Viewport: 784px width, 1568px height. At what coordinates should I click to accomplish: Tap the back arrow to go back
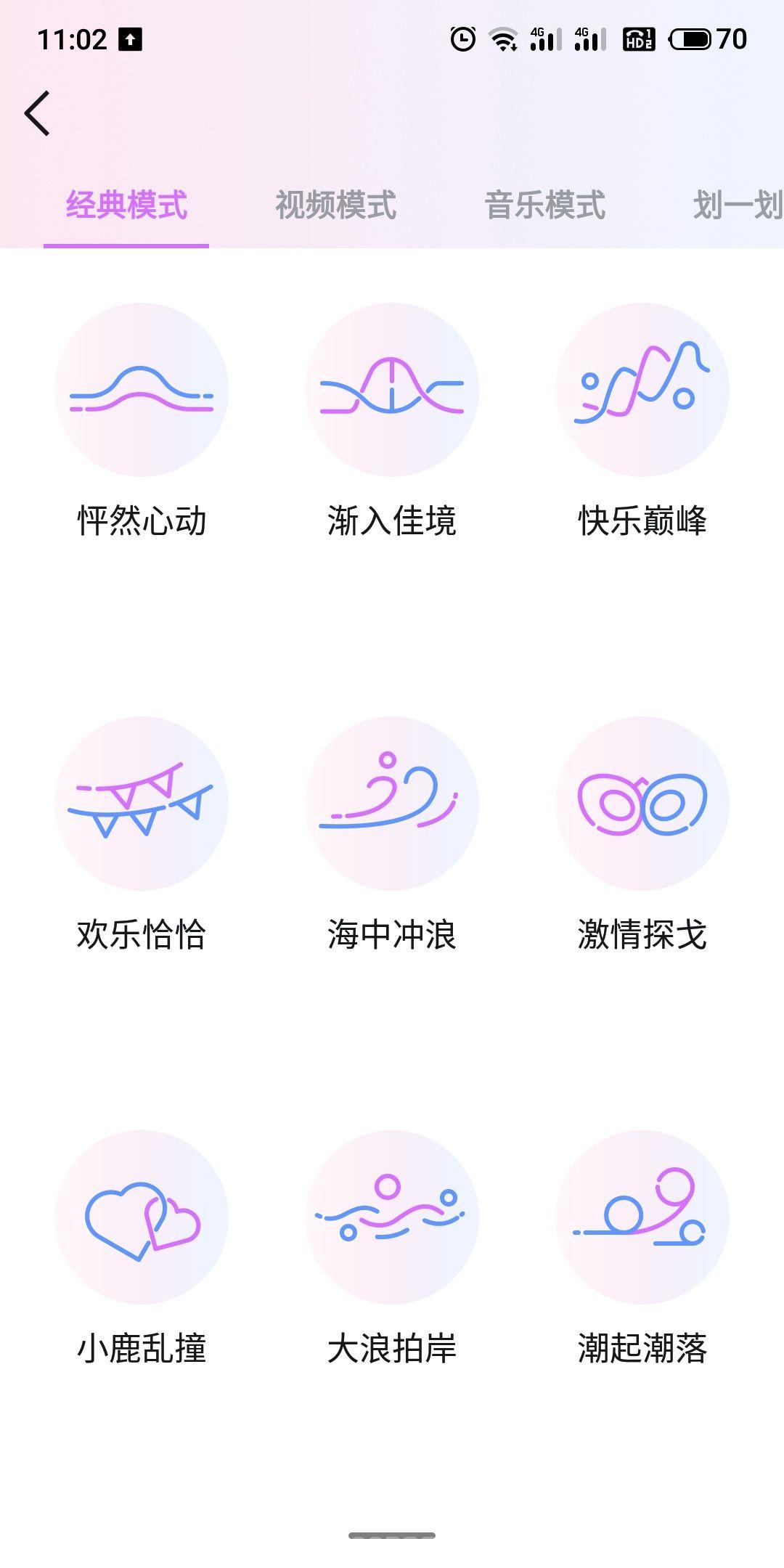[x=38, y=113]
